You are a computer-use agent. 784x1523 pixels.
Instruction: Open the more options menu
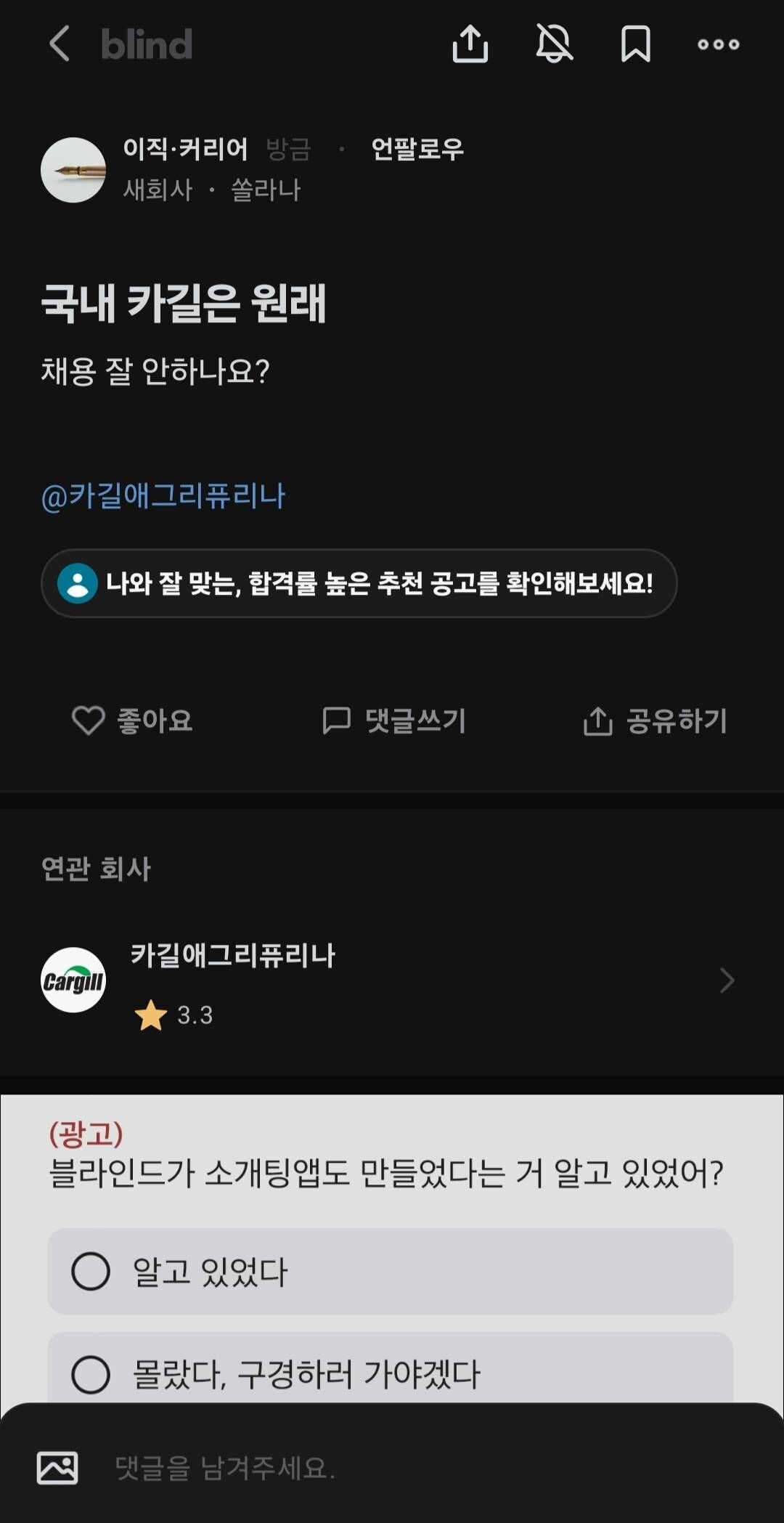coord(717,44)
